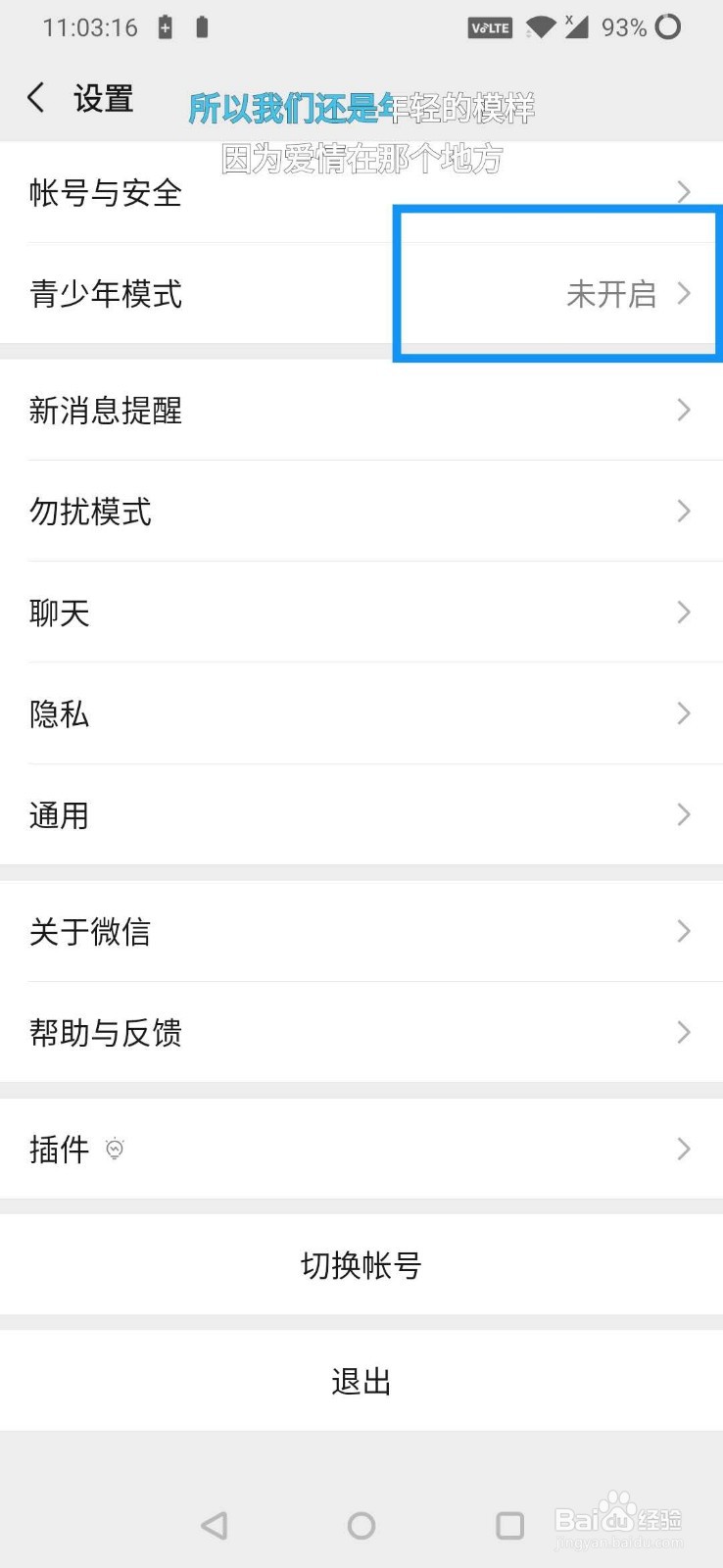Open 新消息提醒 notification settings
The image size is (723, 1568).
point(361,411)
